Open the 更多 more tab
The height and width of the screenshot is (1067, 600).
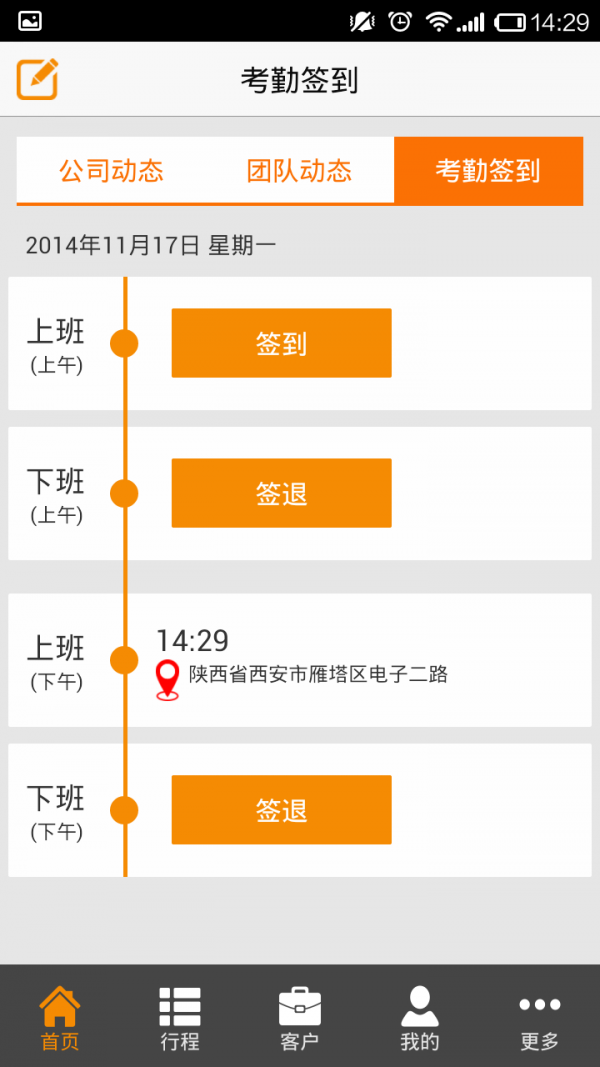tap(539, 1017)
